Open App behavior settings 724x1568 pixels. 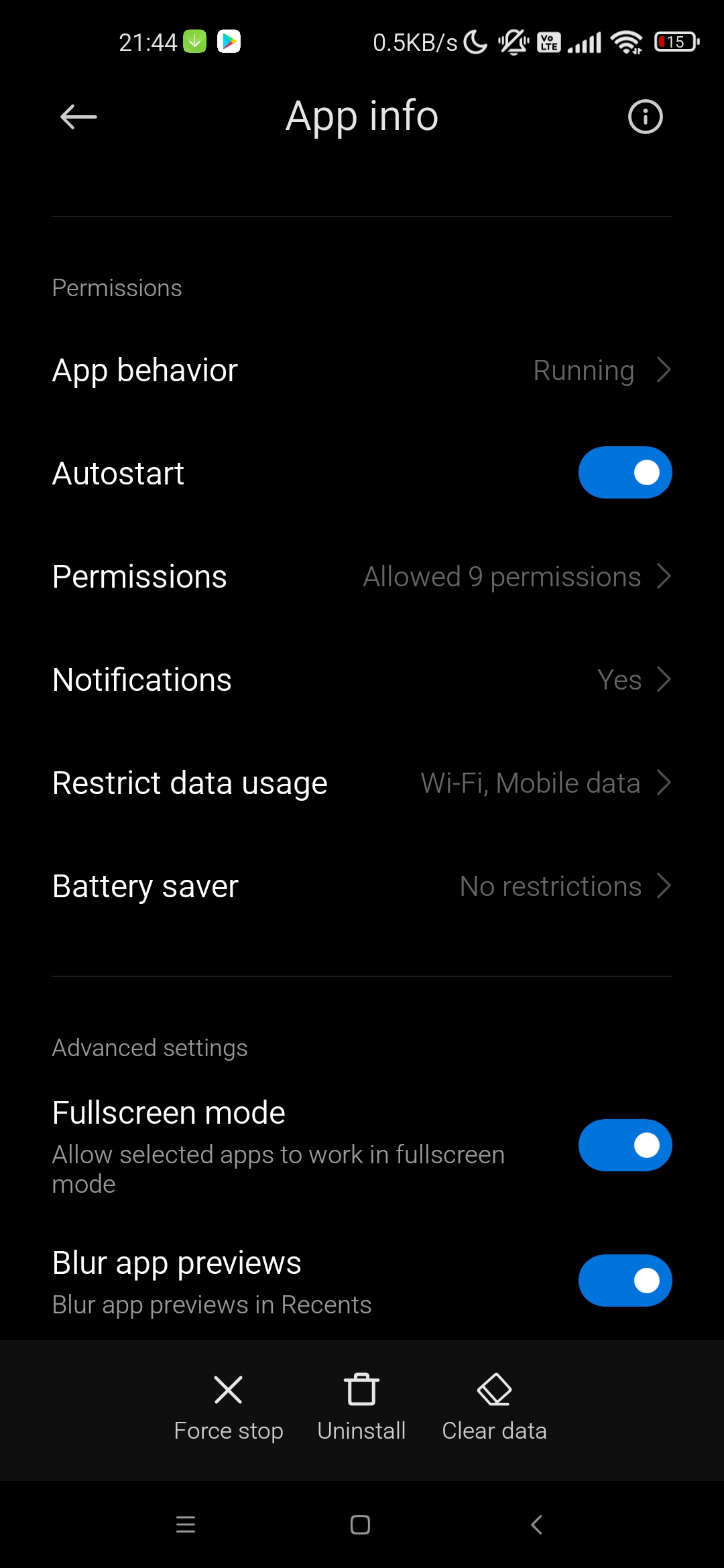[362, 370]
